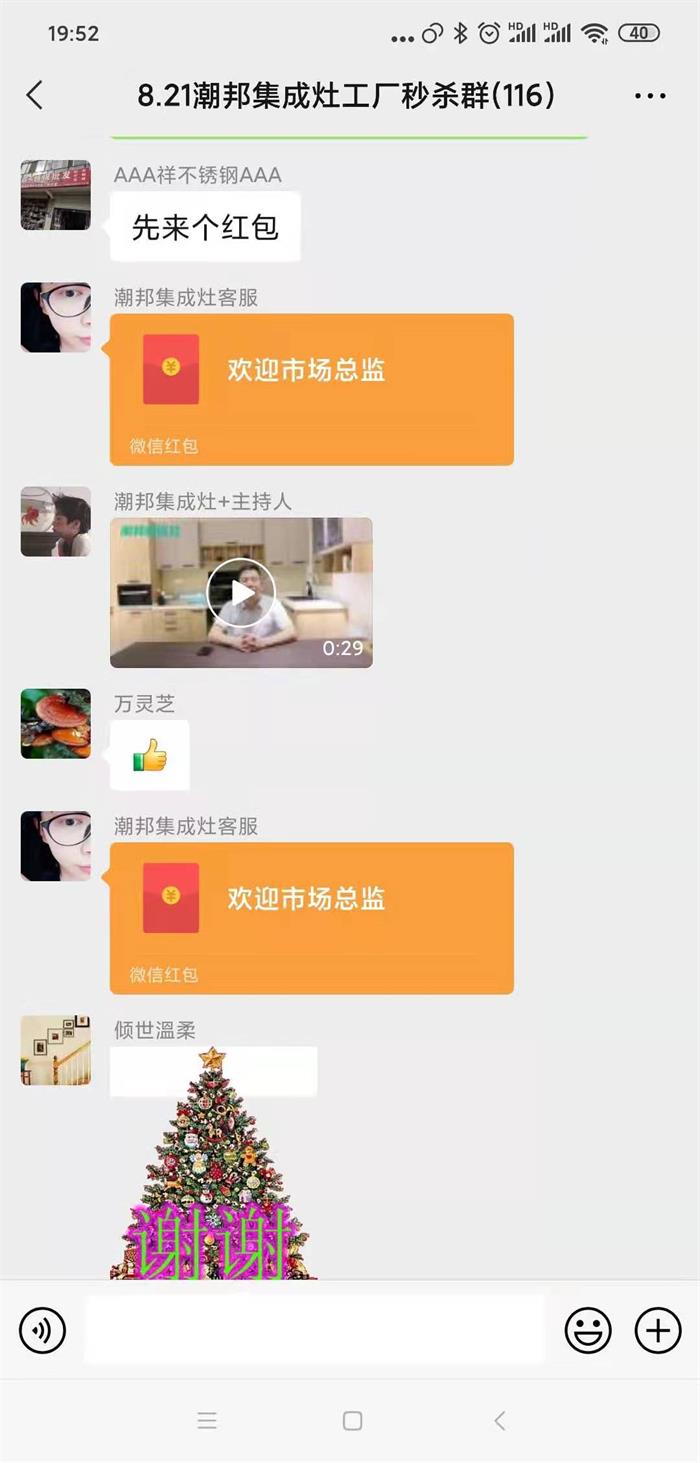Open system recent apps menu

coord(207,1421)
